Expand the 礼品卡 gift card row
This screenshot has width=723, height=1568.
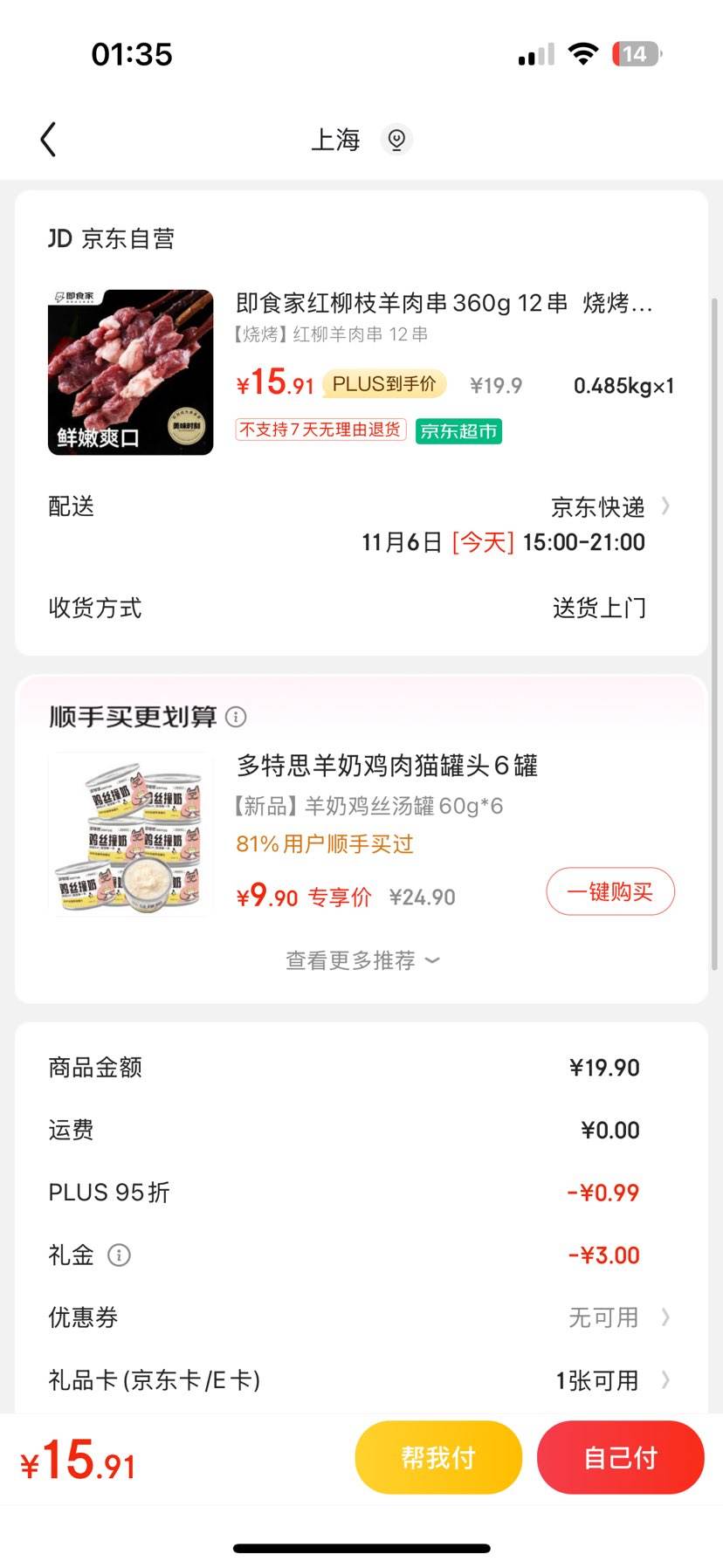point(611,1379)
